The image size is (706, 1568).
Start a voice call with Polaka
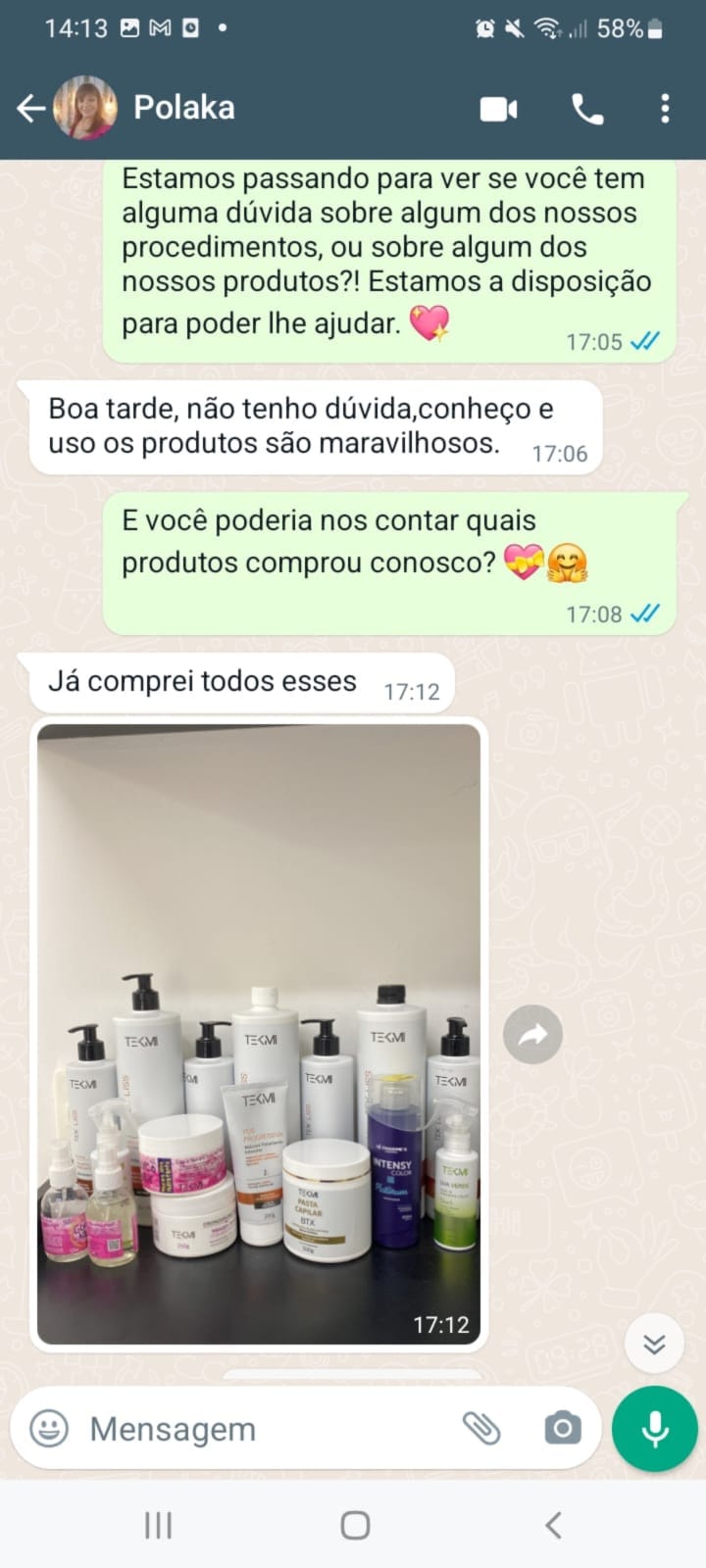click(587, 109)
